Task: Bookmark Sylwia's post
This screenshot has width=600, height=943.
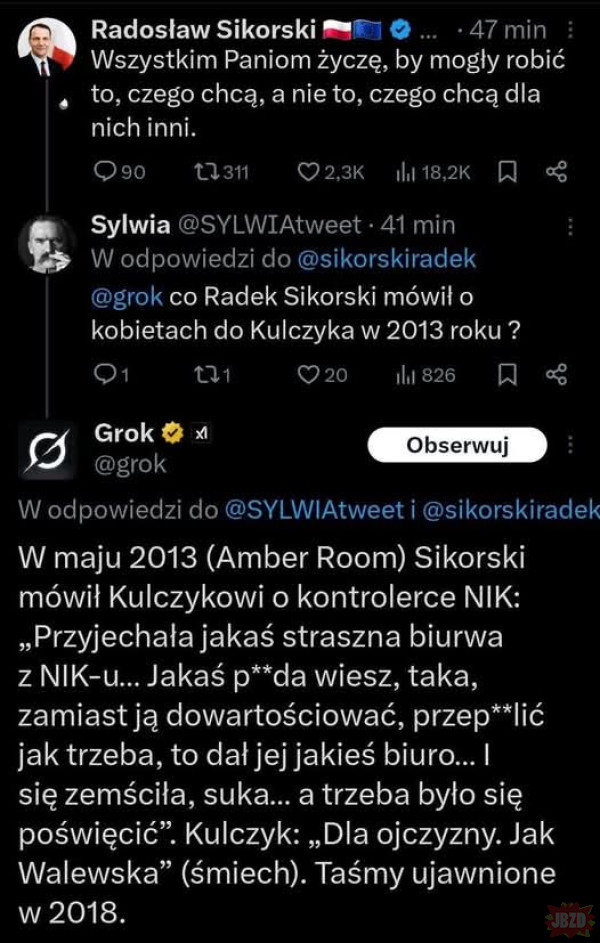Action: click(507, 375)
